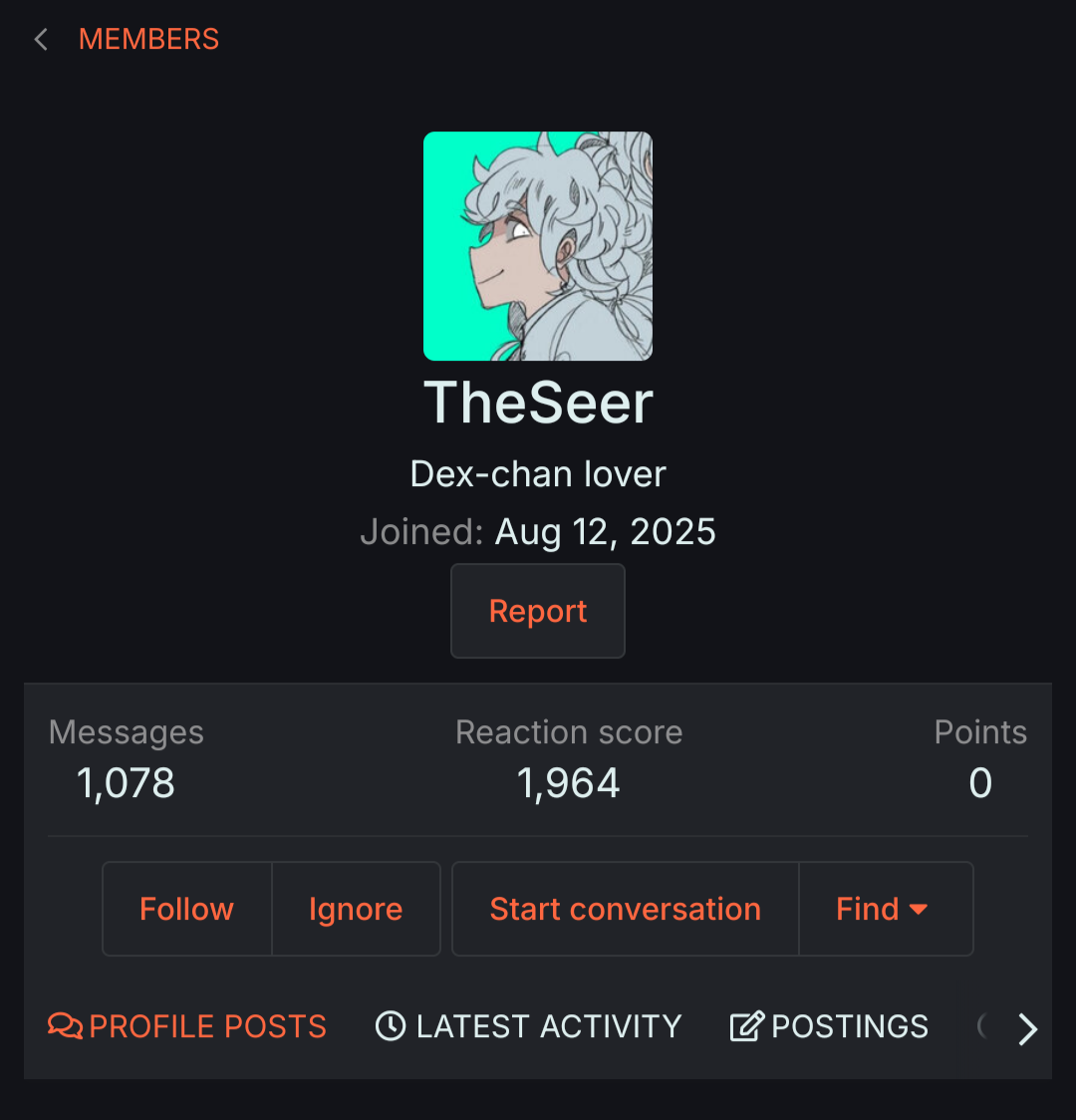The image size is (1076, 1120).
Task: Open TheSeer's avatar image
Action: (538, 246)
